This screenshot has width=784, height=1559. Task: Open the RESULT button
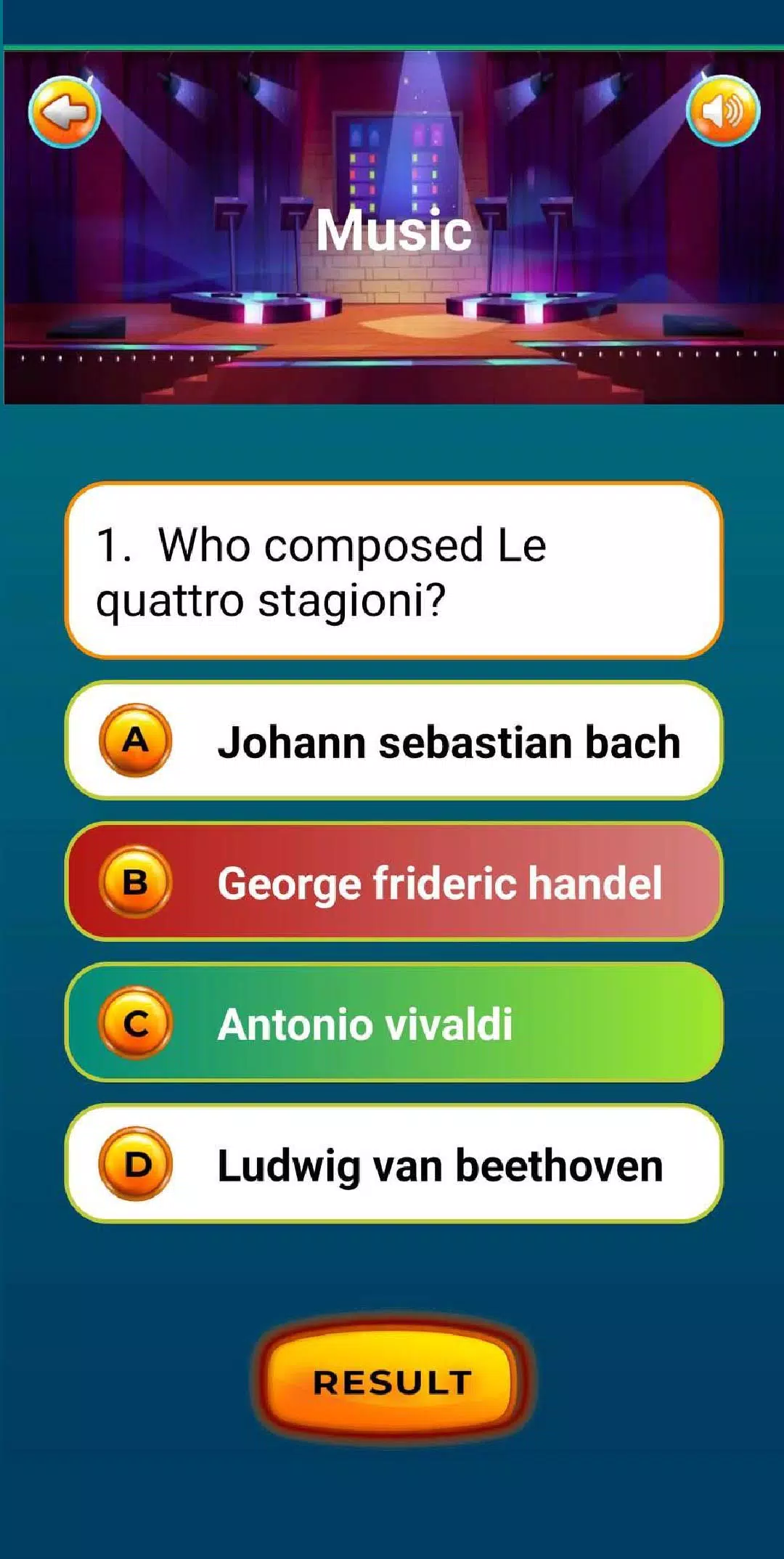click(393, 1381)
